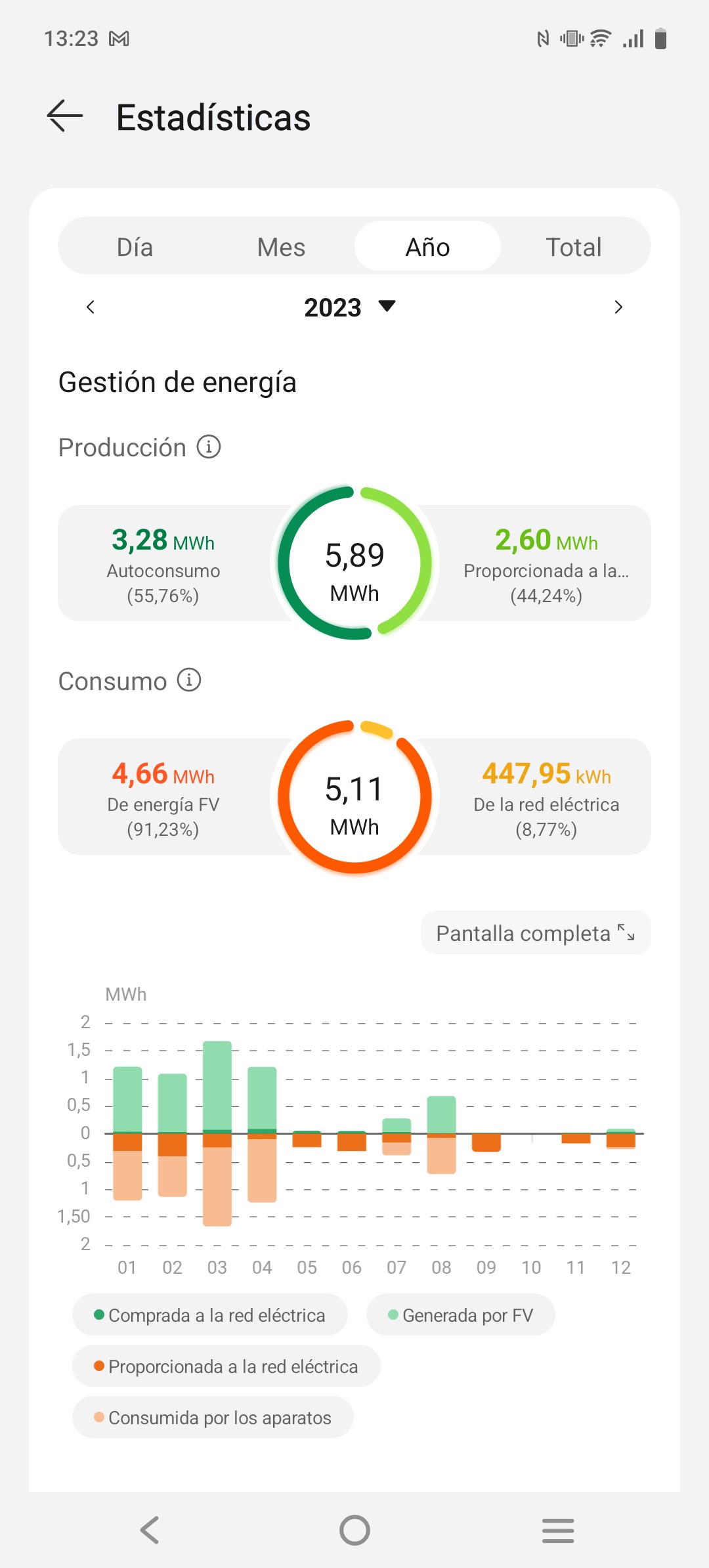Switch to the Total tab
Viewport: 709px width, 1568px height.
pyautogui.click(x=573, y=248)
